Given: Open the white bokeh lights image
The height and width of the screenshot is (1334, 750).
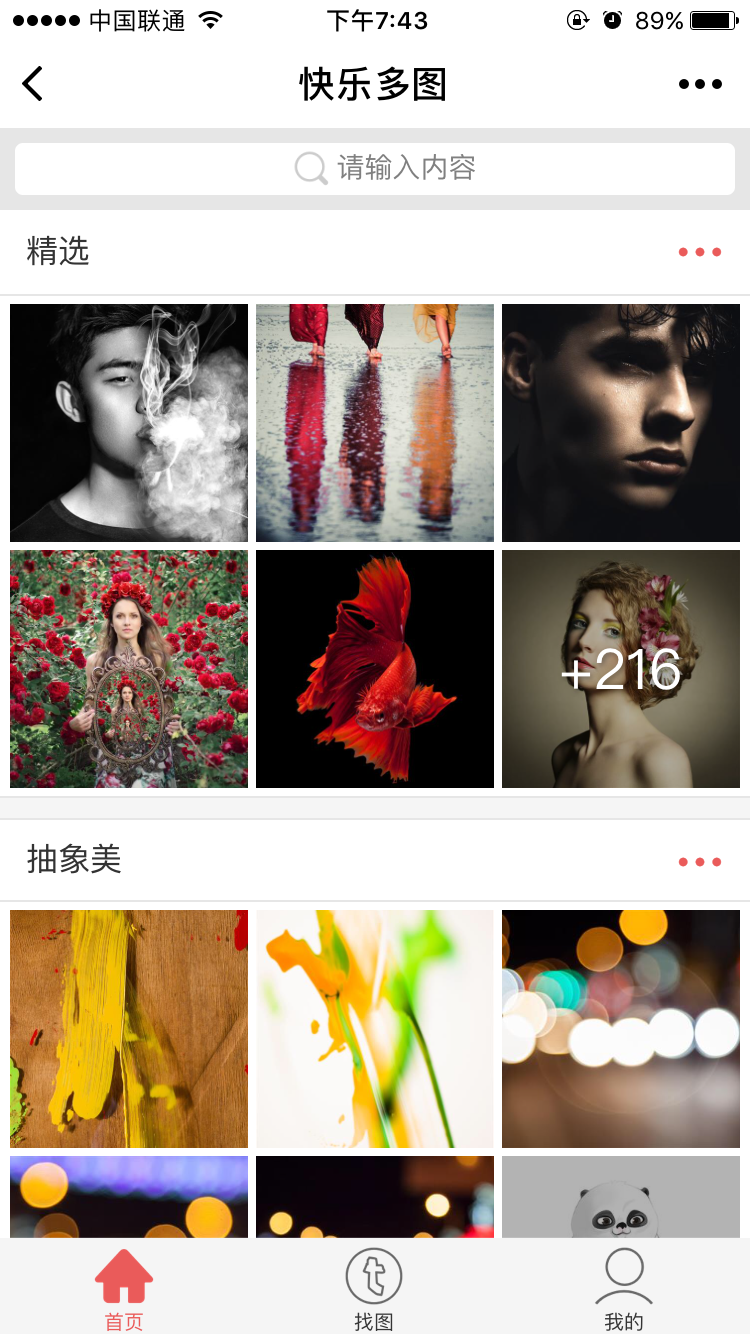Looking at the screenshot, I should [621, 1029].
